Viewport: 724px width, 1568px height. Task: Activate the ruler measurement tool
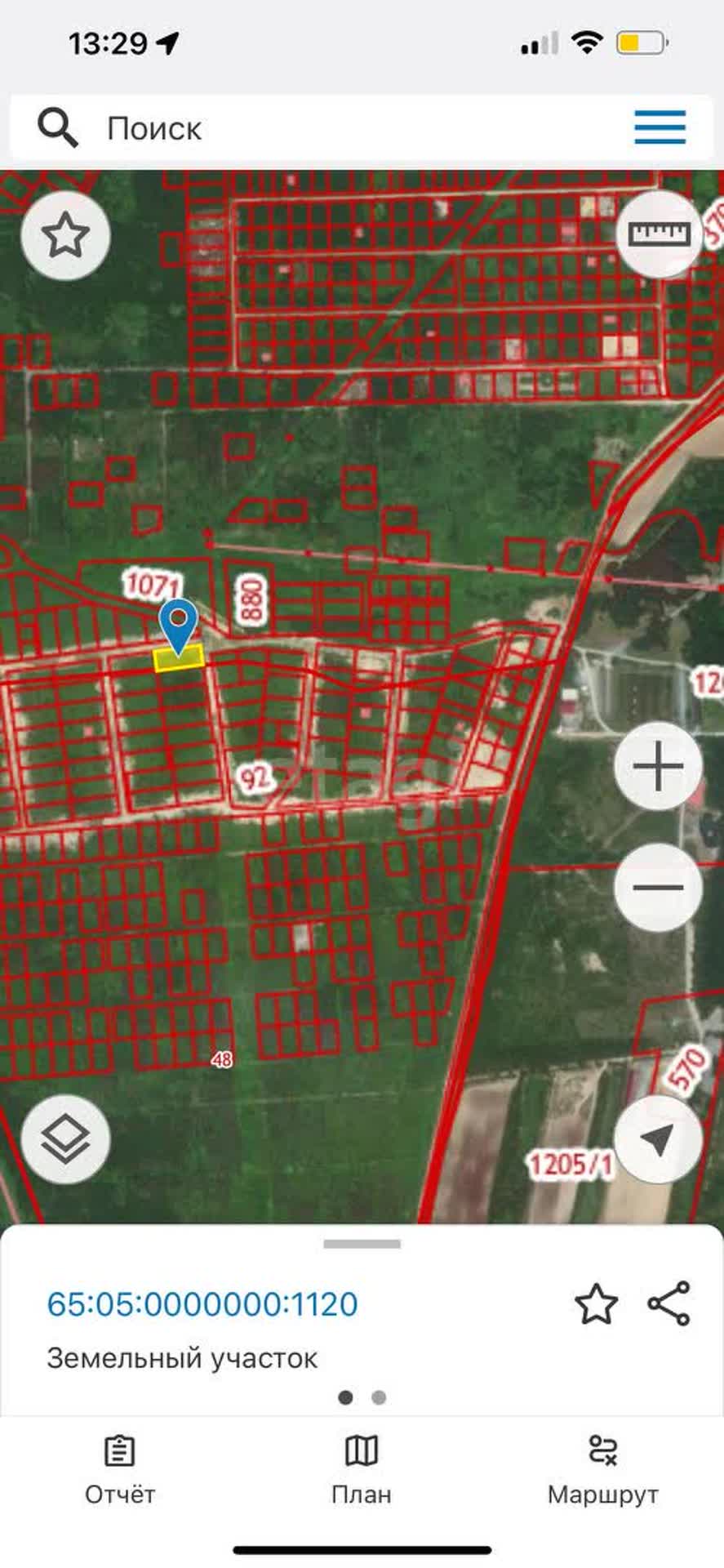coord(660,234)
